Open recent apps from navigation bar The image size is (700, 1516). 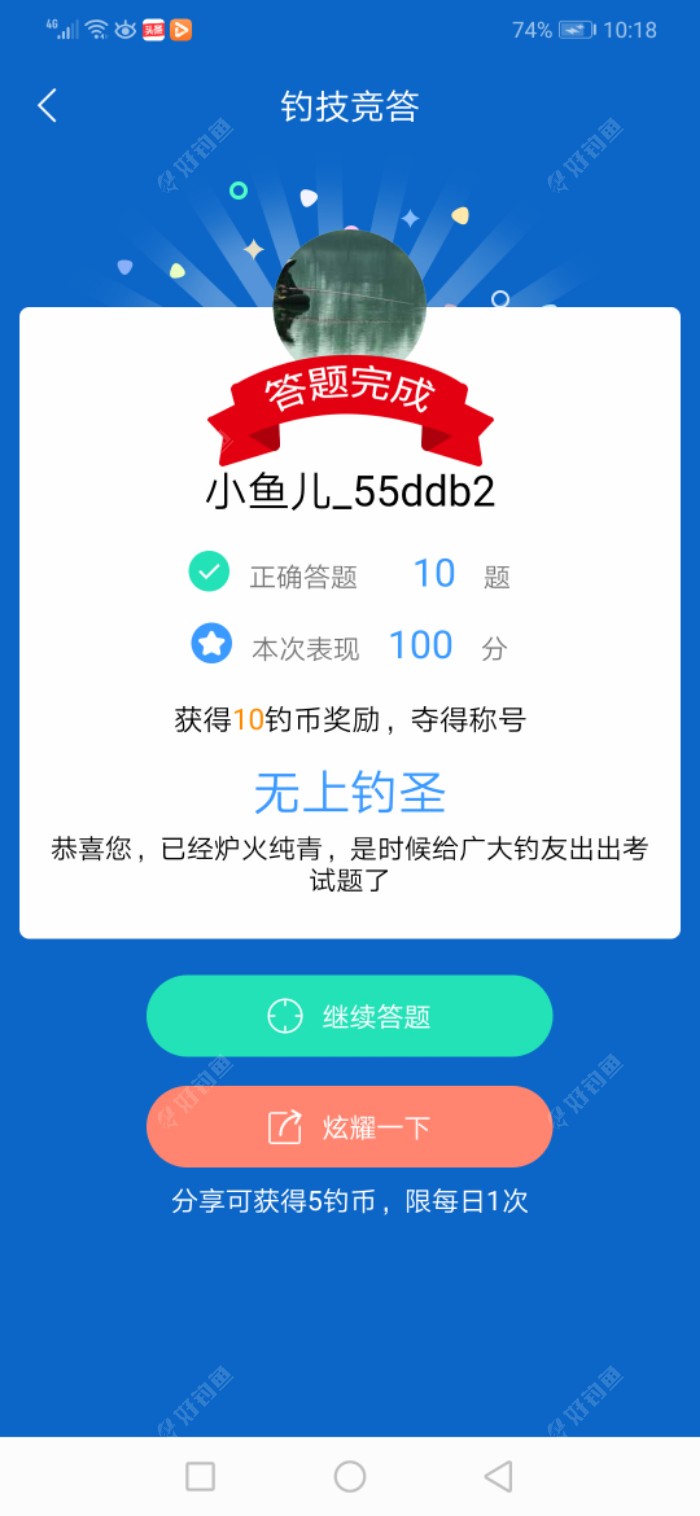[x=200, y=1476]
